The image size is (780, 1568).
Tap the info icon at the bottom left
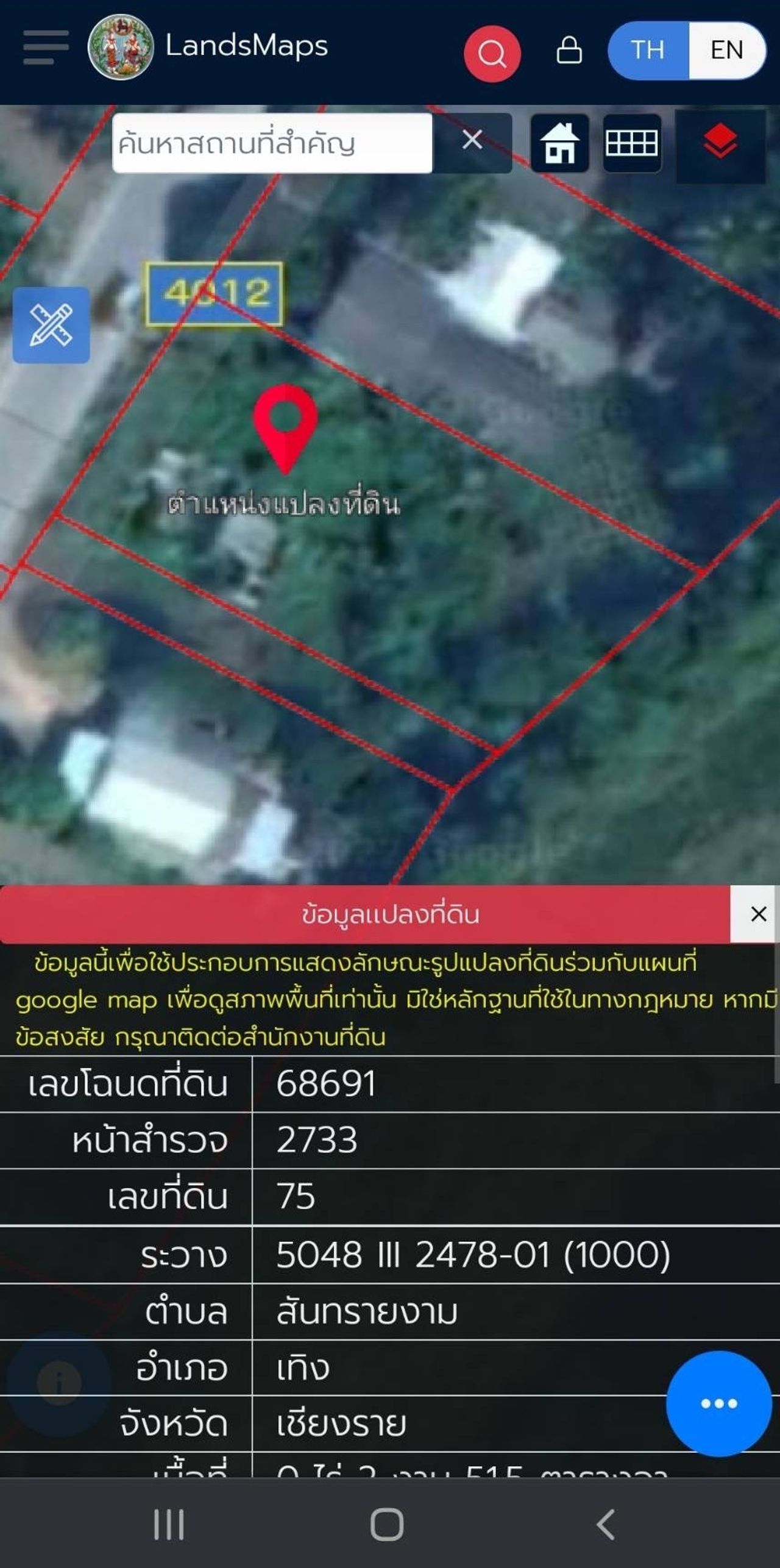point(59,1381)
